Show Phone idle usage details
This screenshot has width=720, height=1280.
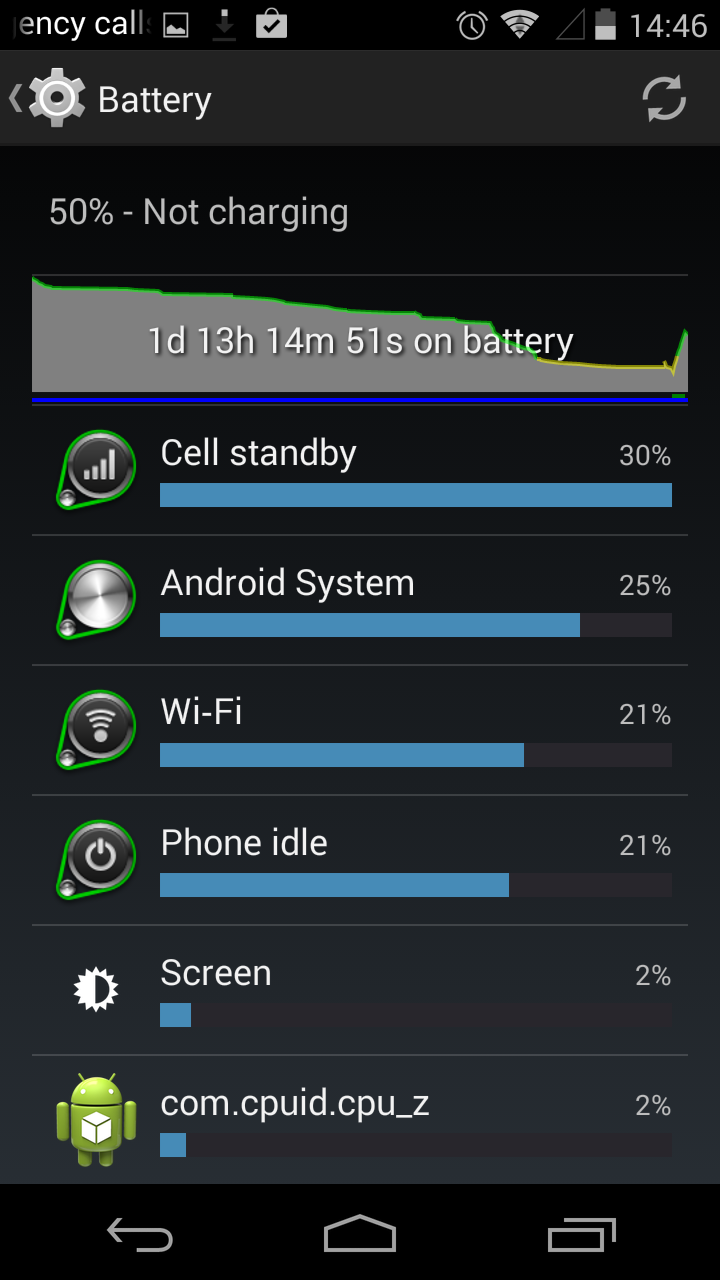coord(360,860)
